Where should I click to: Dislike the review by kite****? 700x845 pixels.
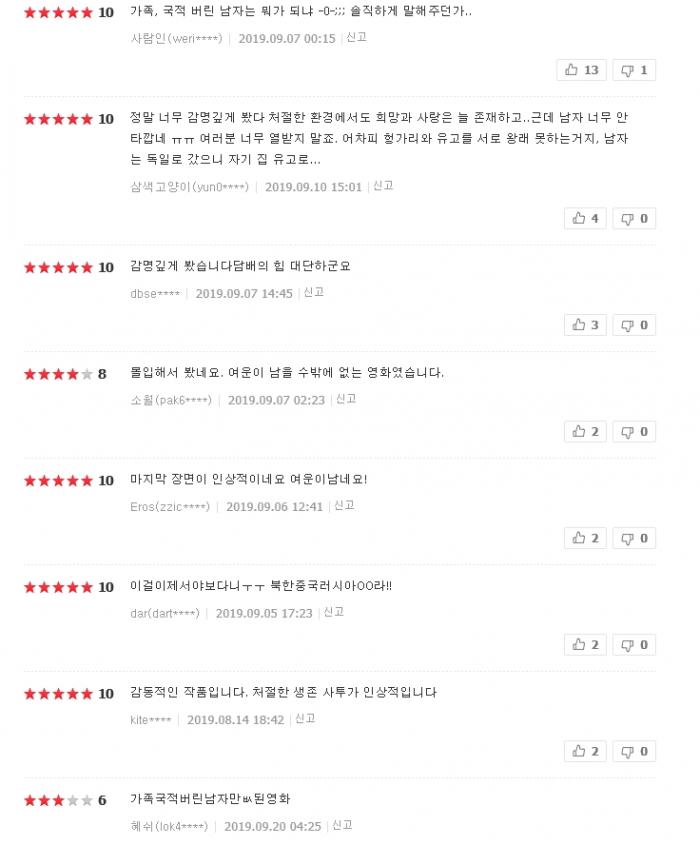point(633,751)
